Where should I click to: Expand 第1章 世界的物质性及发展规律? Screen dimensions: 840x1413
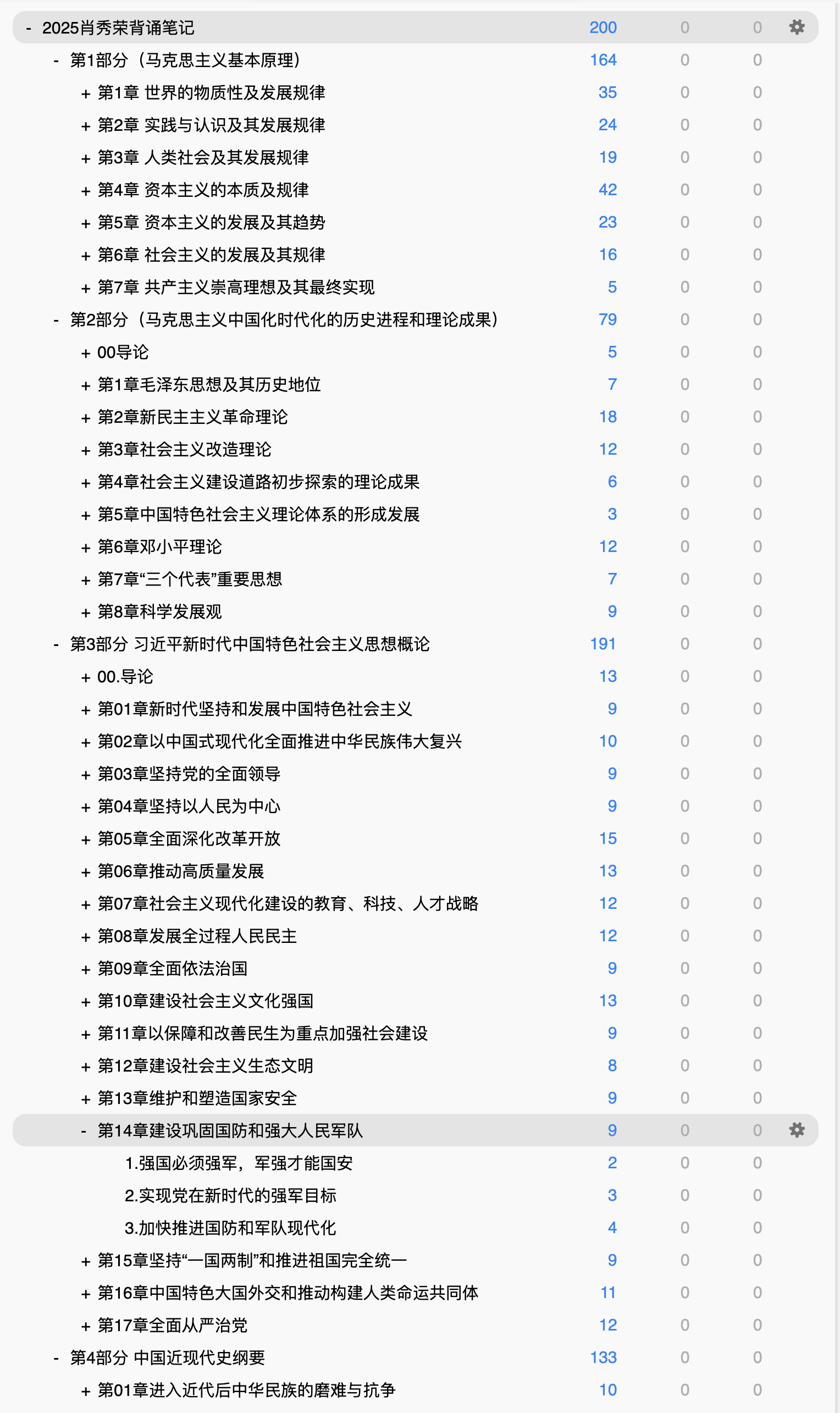coord(85,93)
